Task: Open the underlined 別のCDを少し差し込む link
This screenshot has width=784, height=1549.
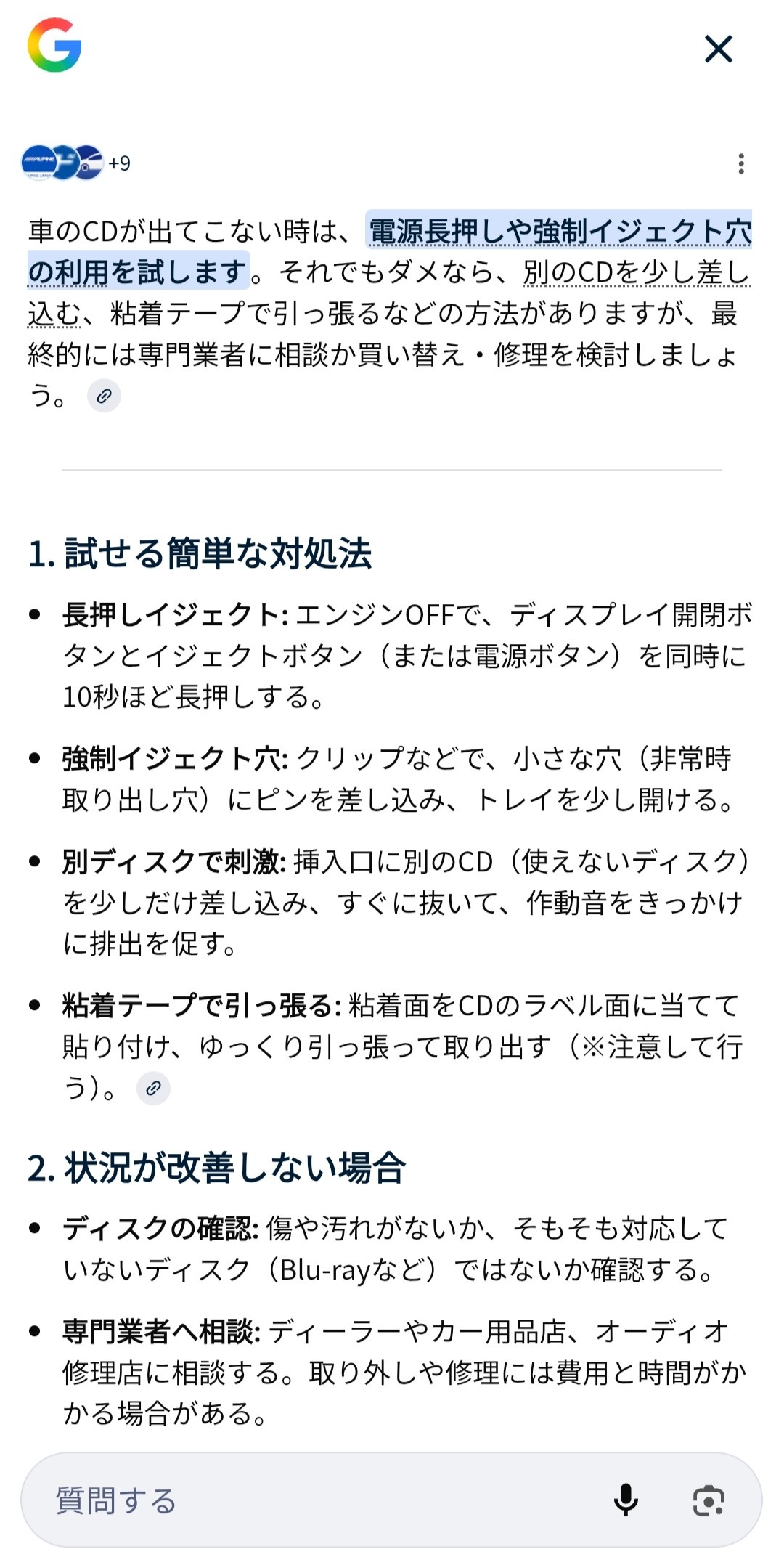Action: point(635,274)
